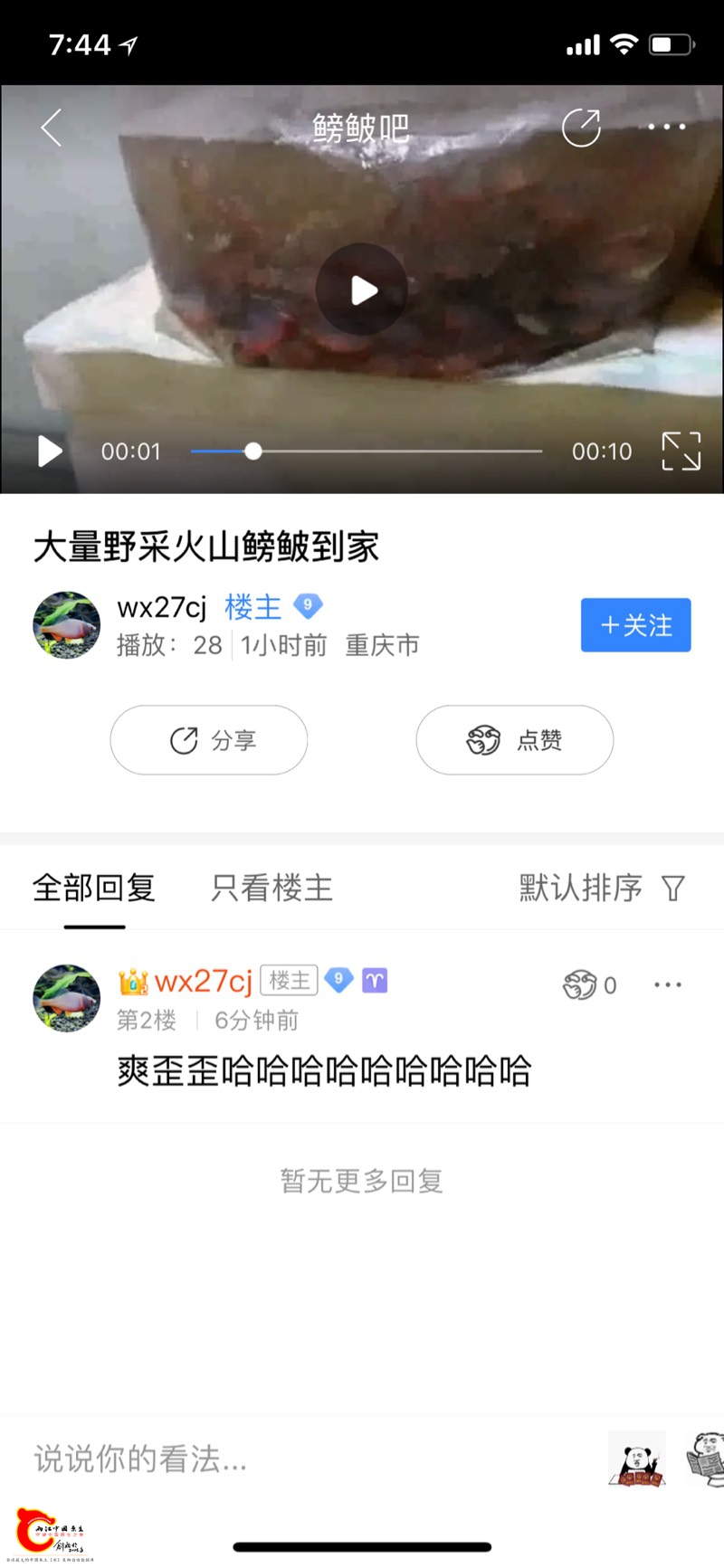The image size is (724, 1568).
Task: Toggle playback with the small play control
Action: (x=50, y=451)
